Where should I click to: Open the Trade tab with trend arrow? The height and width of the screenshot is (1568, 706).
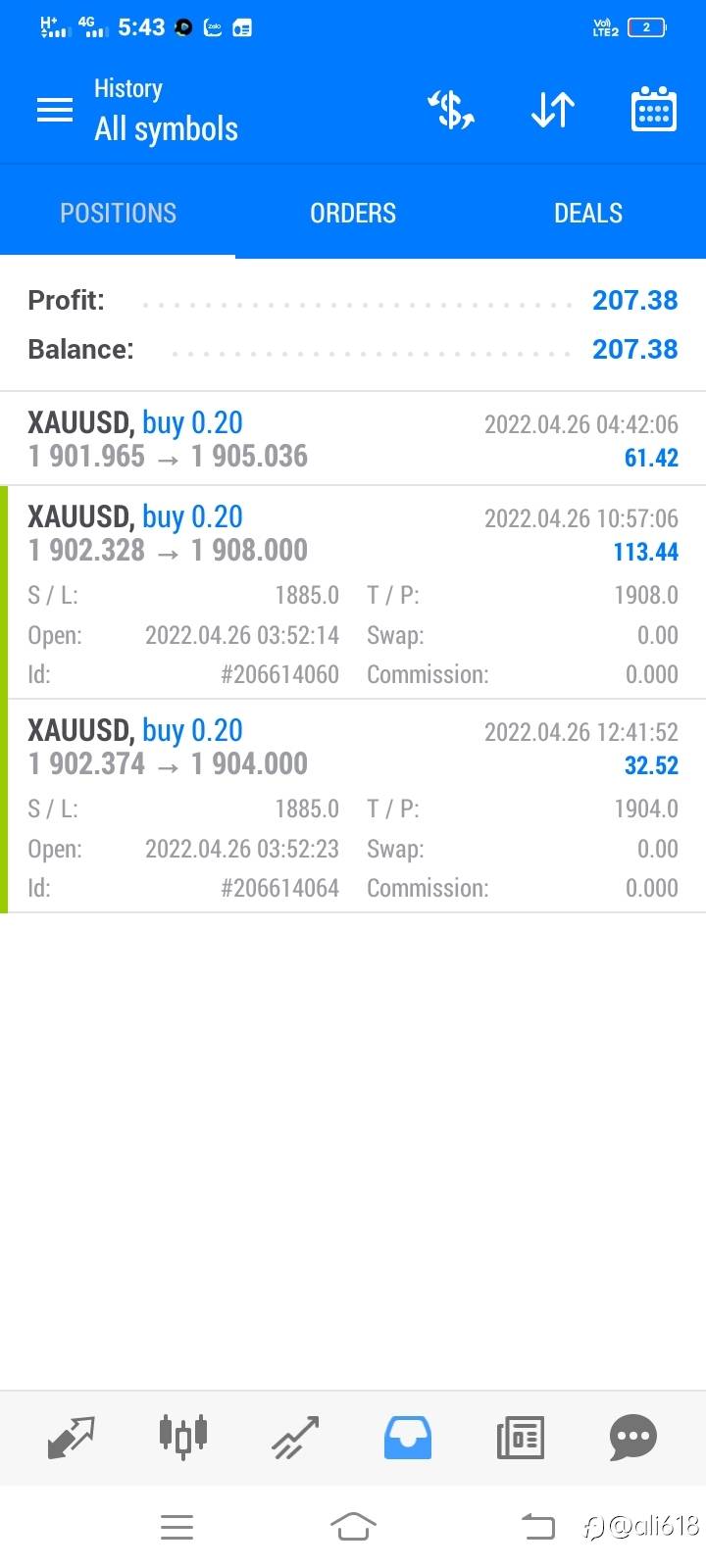(295, 1437)
